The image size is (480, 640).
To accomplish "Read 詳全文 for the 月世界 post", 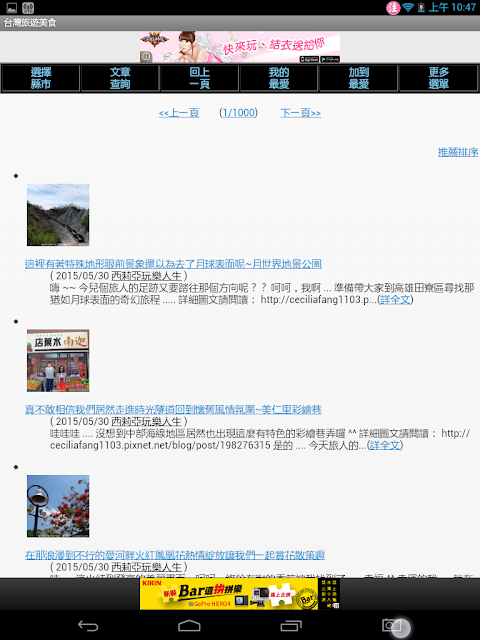I will coord(395,300).
